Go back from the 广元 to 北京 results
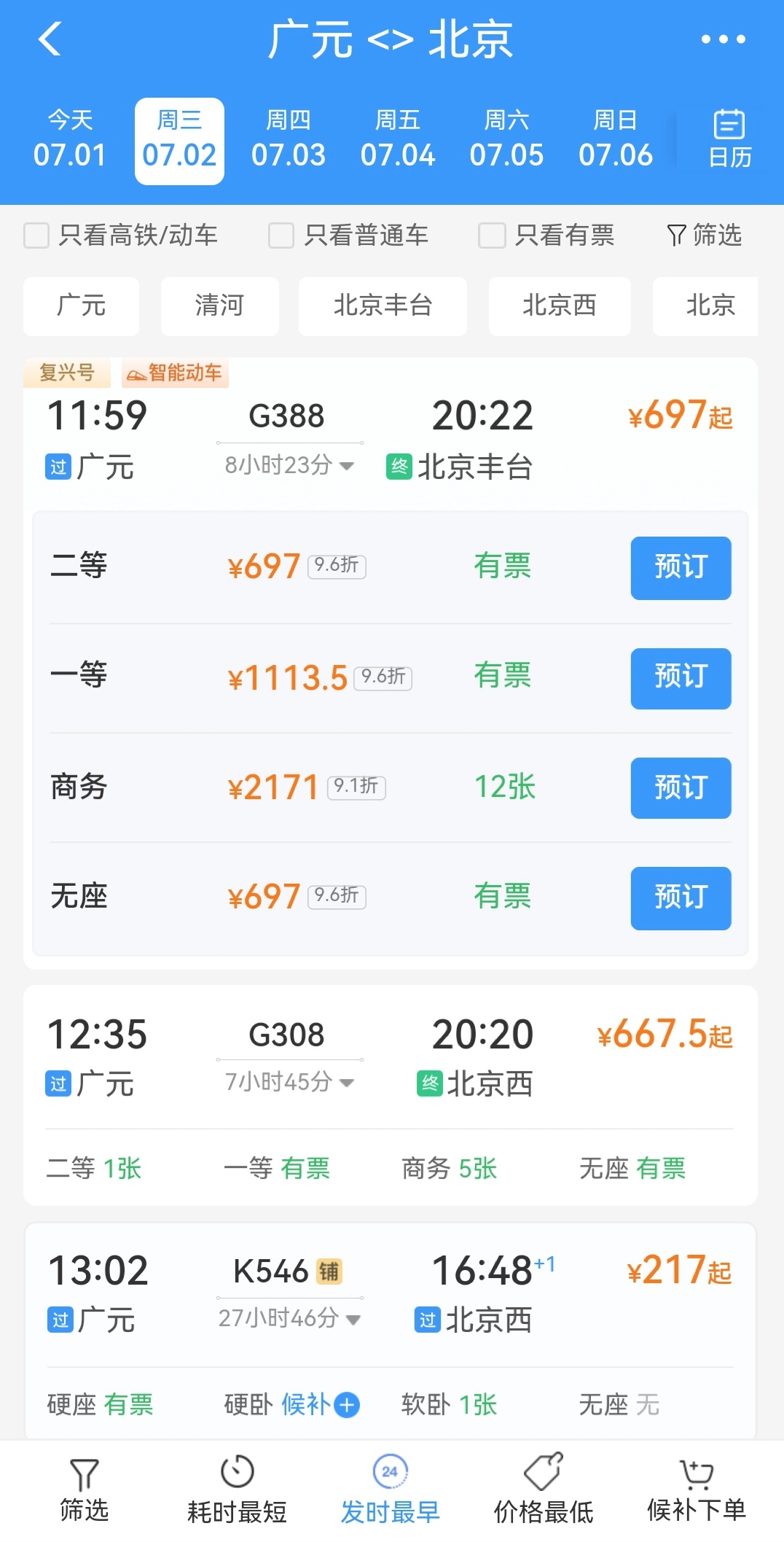The width and height of the screenshot is (784, 1542). point(50,39)
